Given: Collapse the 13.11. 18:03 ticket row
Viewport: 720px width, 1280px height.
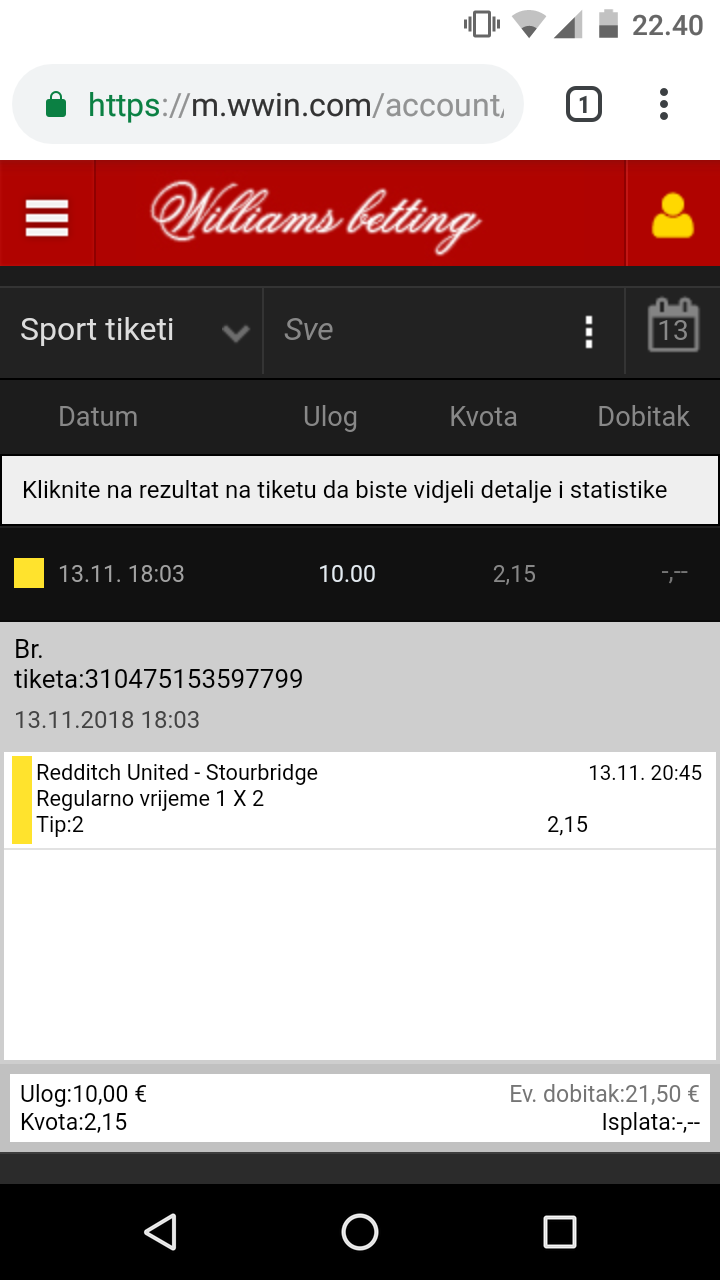Looking at the screenshot, I should [x=360, y=574].
